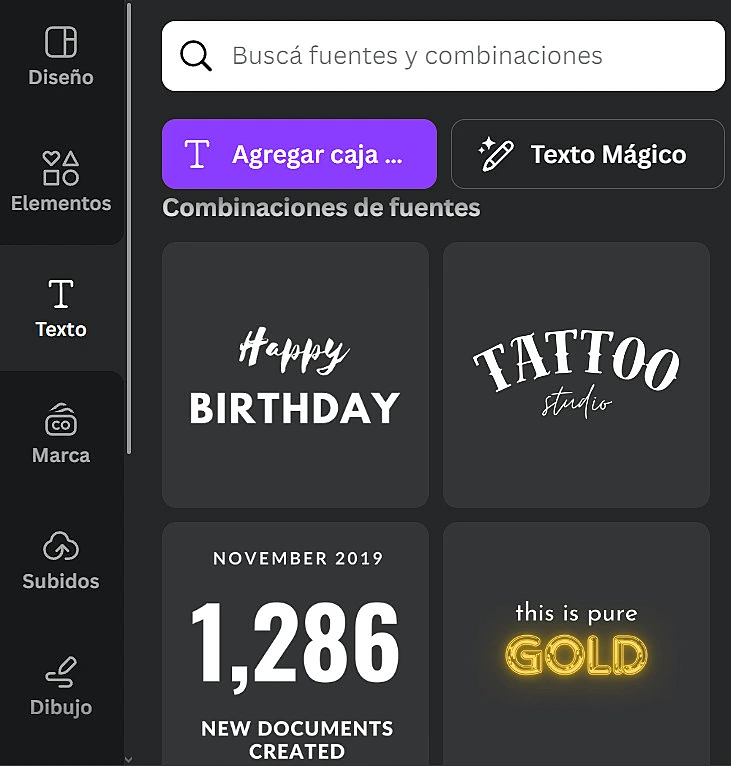Image resolution: width=731 pixels, height=766 pixels.
Task: Click the purple T text-box icon
Action: [196, 153]
